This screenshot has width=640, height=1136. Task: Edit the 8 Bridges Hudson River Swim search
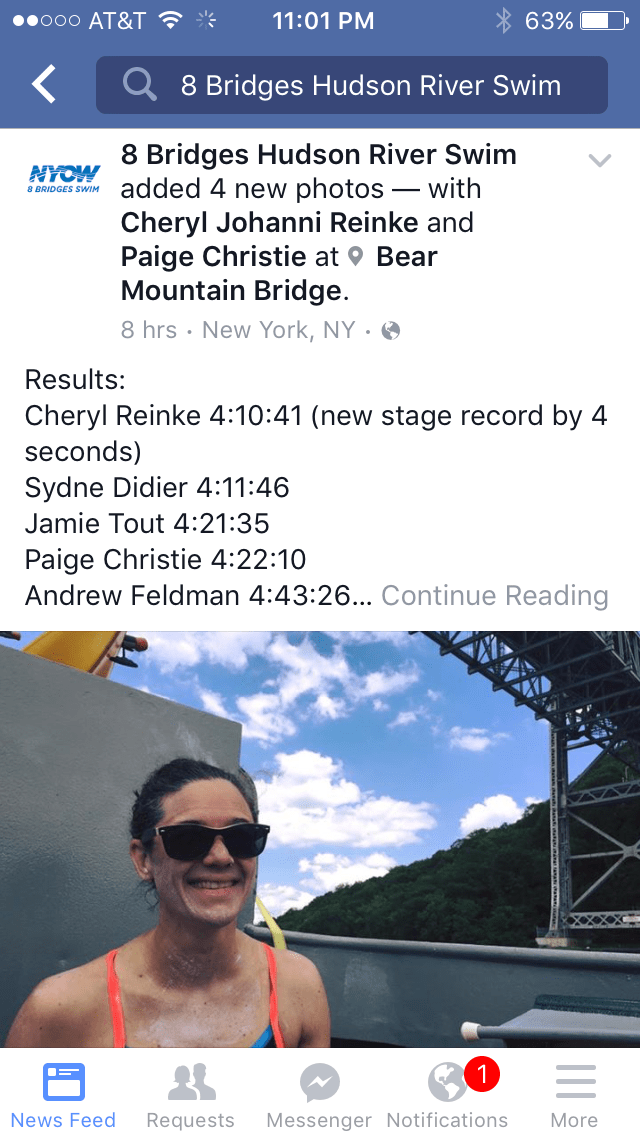pyautogui.click(x=370, y=85)
